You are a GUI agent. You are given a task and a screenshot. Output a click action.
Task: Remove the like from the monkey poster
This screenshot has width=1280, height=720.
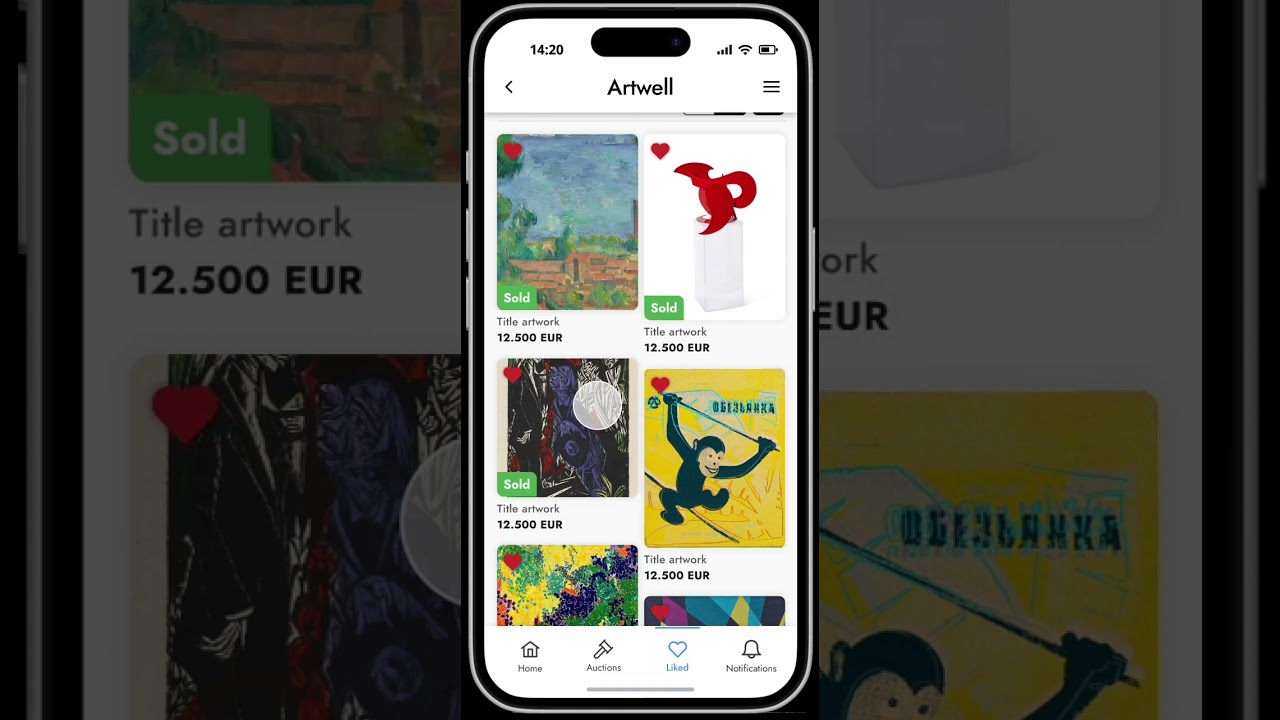[660, 385]
